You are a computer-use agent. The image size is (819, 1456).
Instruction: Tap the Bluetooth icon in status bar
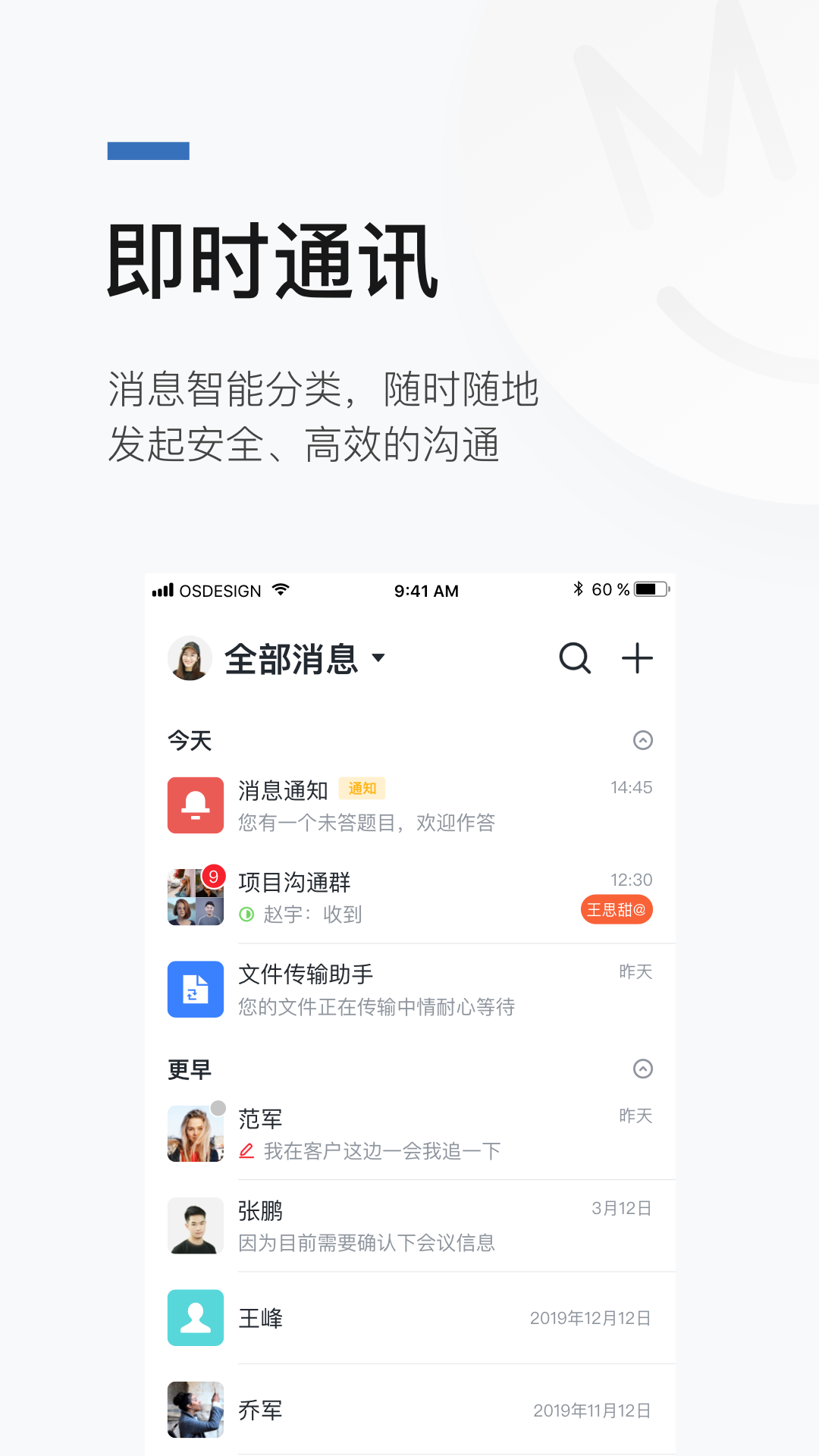point(579,588)
